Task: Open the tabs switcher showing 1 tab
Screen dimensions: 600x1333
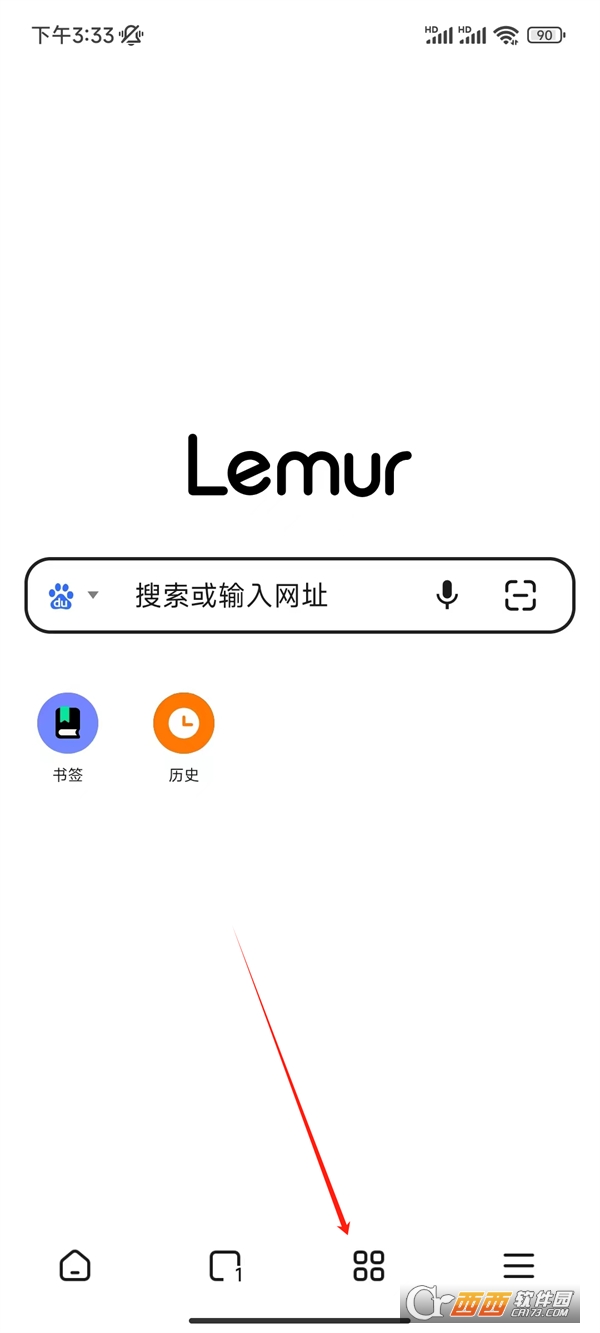Action: (225, 1266)
